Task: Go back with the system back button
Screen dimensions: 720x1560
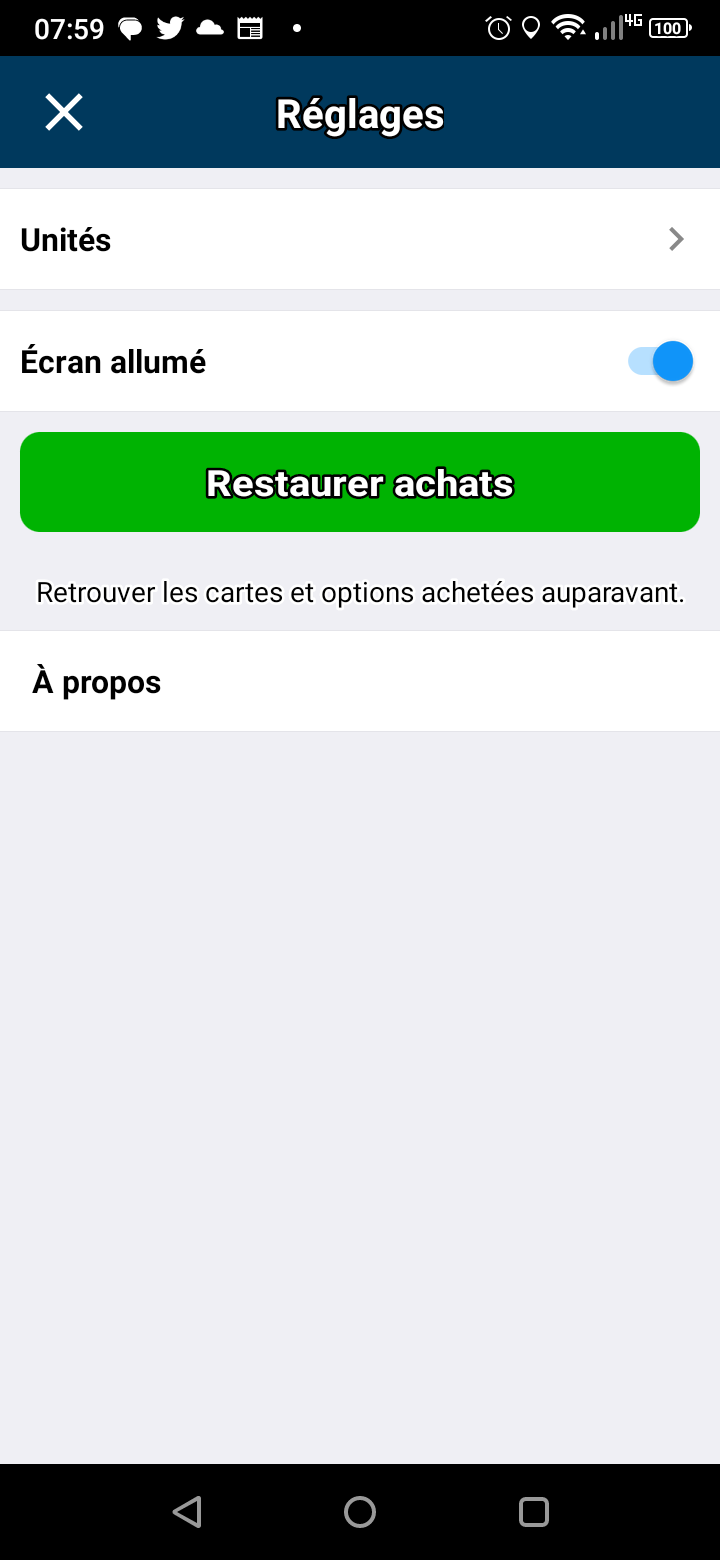Action: 187,1511
